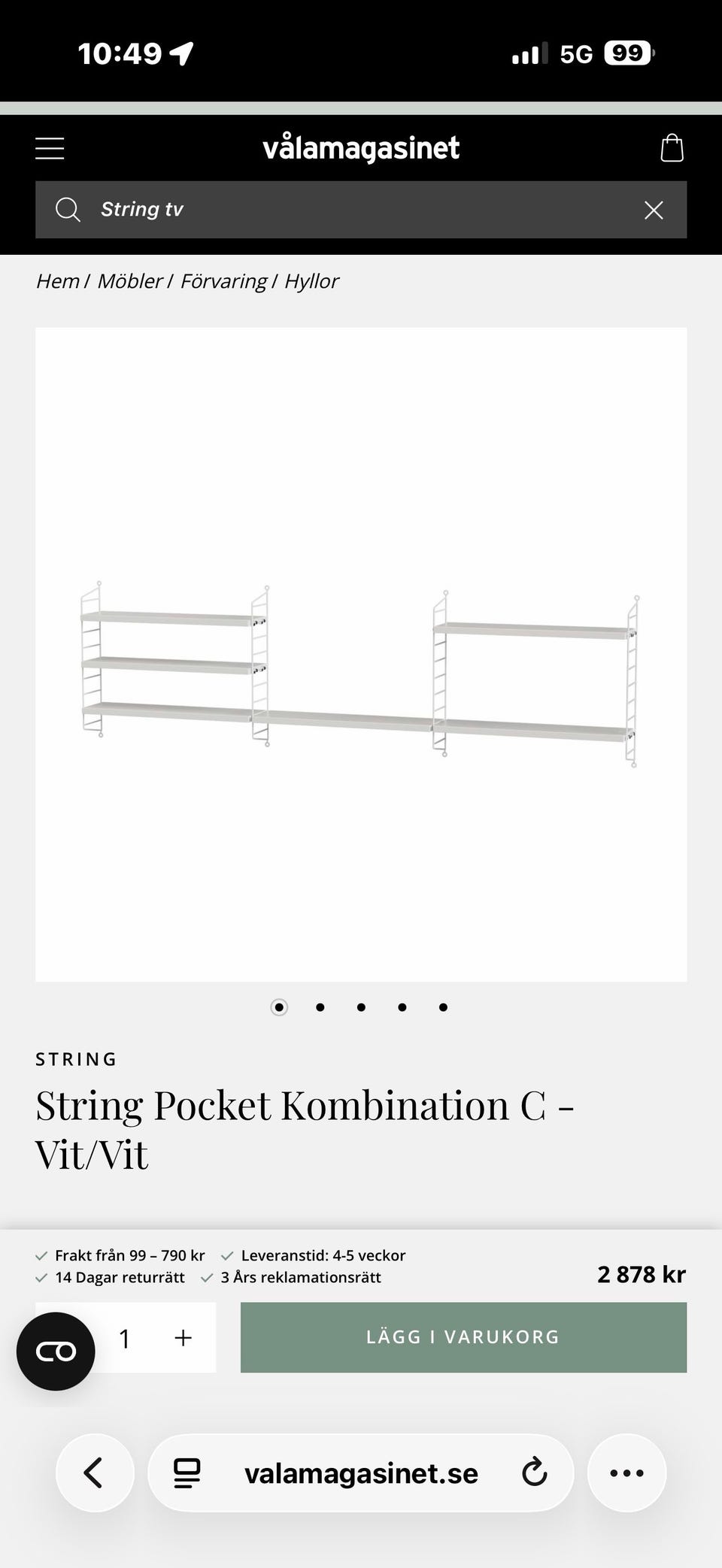Increase quantity with the plus button
The width and height of the screenshot is (722, 1568).
pos(183,1337)
